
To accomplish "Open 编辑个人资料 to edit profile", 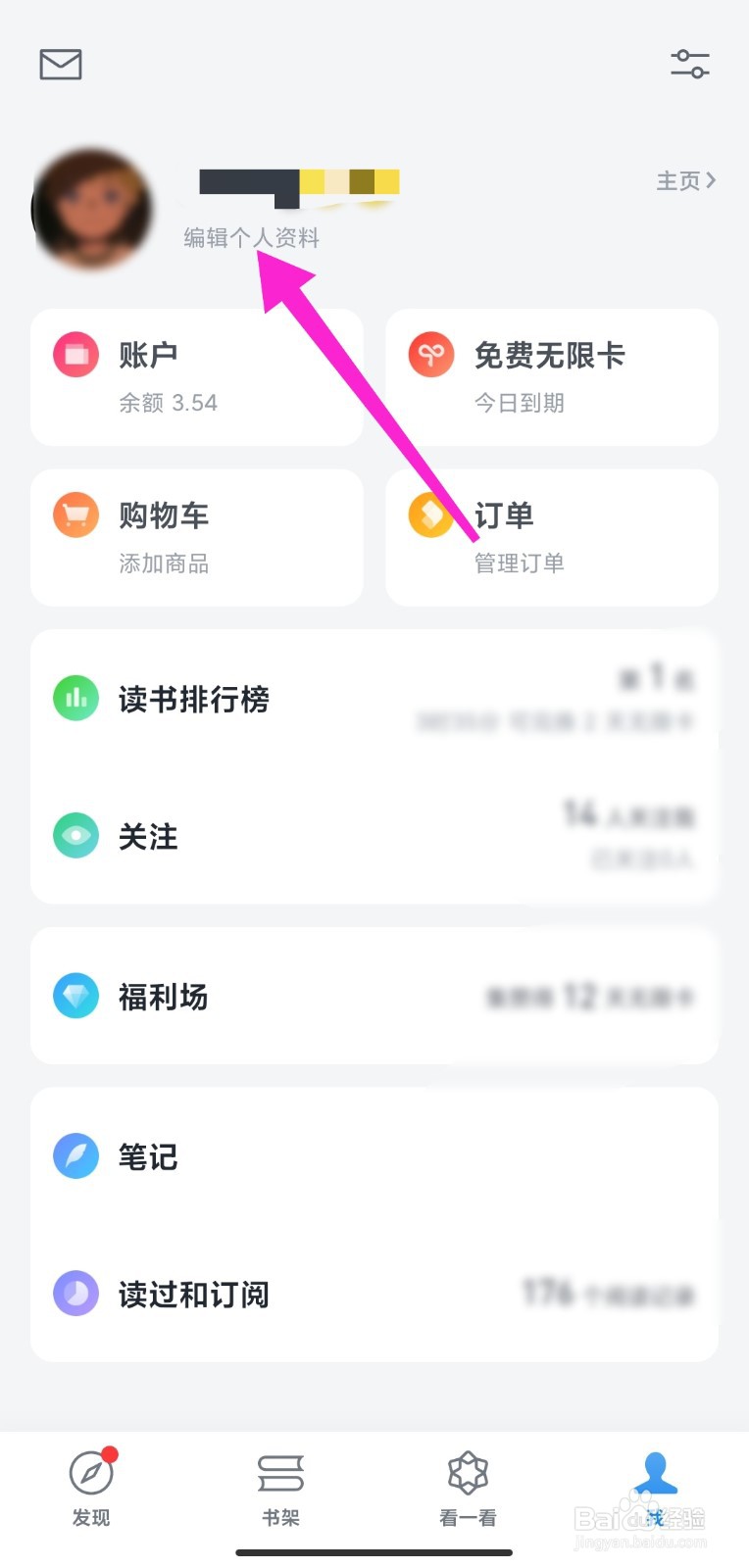I will [247, 238].
